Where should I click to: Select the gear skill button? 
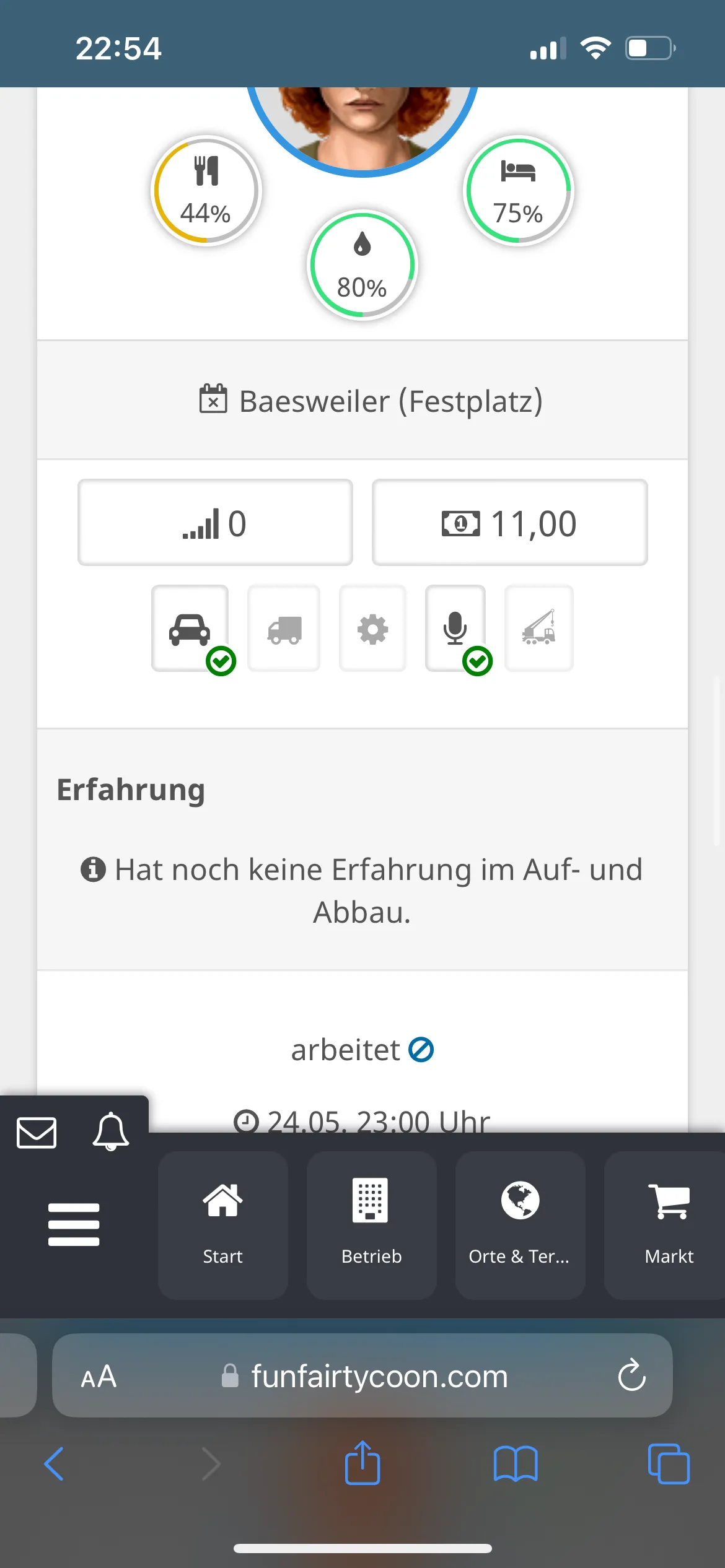pos(372,629)
